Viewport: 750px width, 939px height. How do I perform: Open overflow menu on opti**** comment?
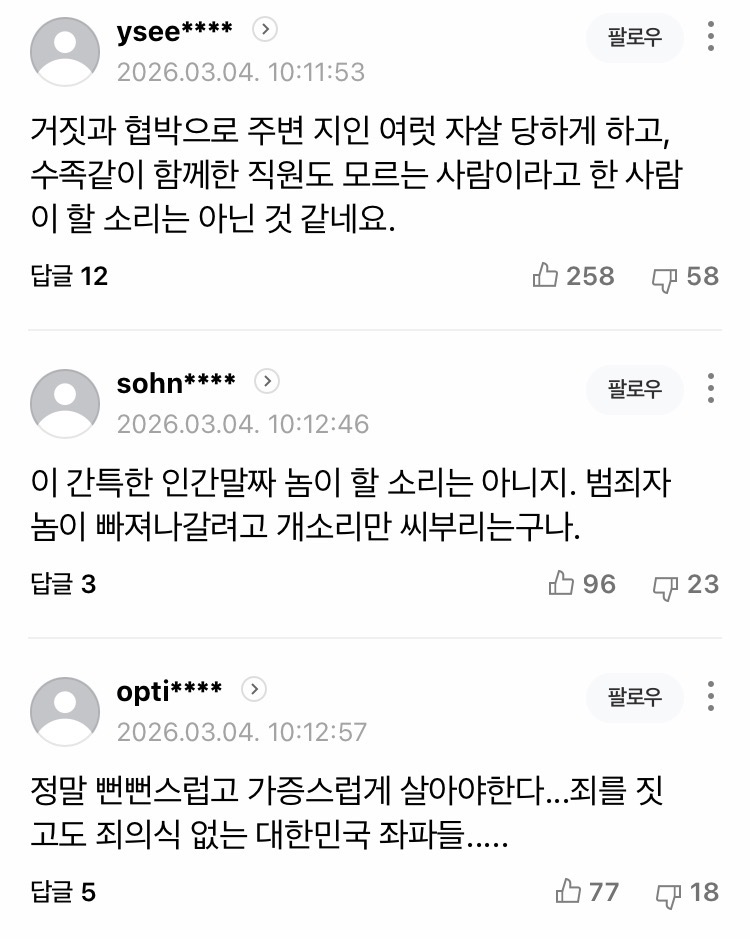[710, 696]
